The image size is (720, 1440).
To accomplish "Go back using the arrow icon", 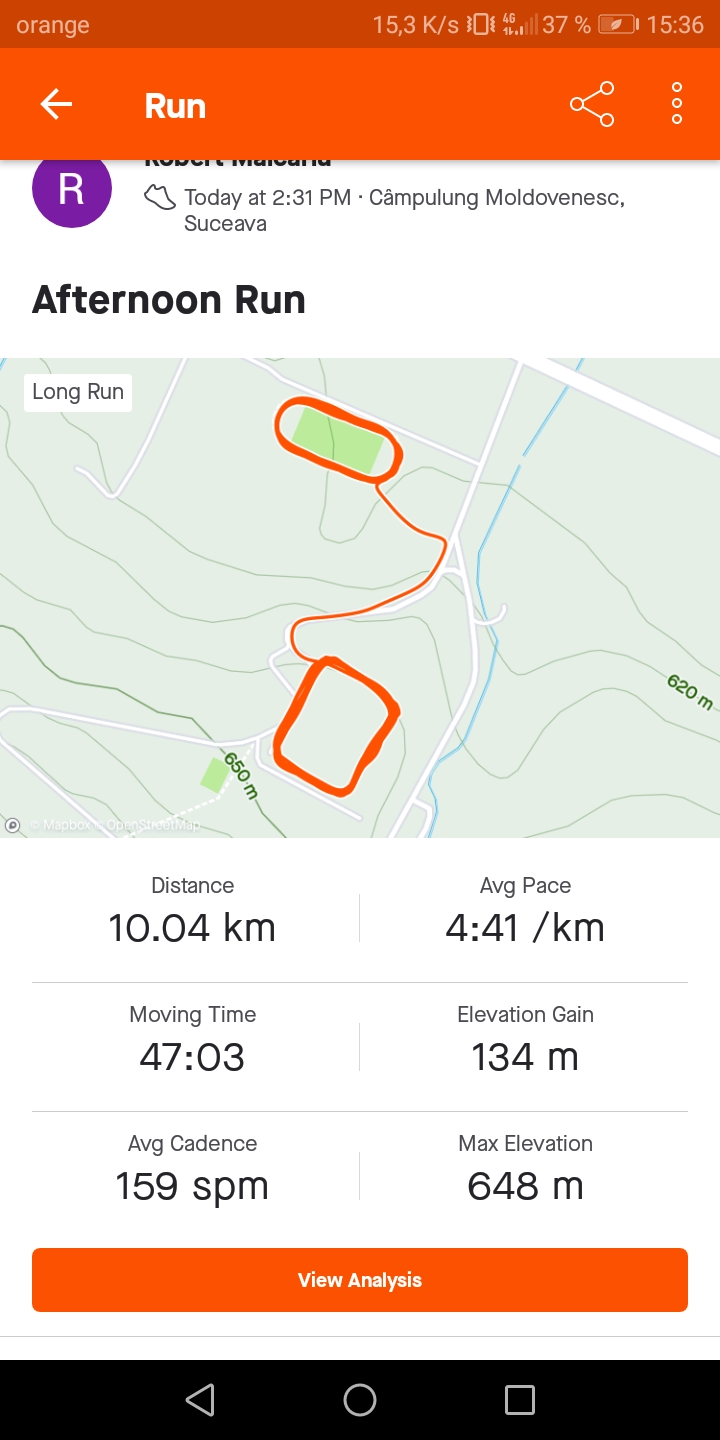I will (x=56, y=104).
